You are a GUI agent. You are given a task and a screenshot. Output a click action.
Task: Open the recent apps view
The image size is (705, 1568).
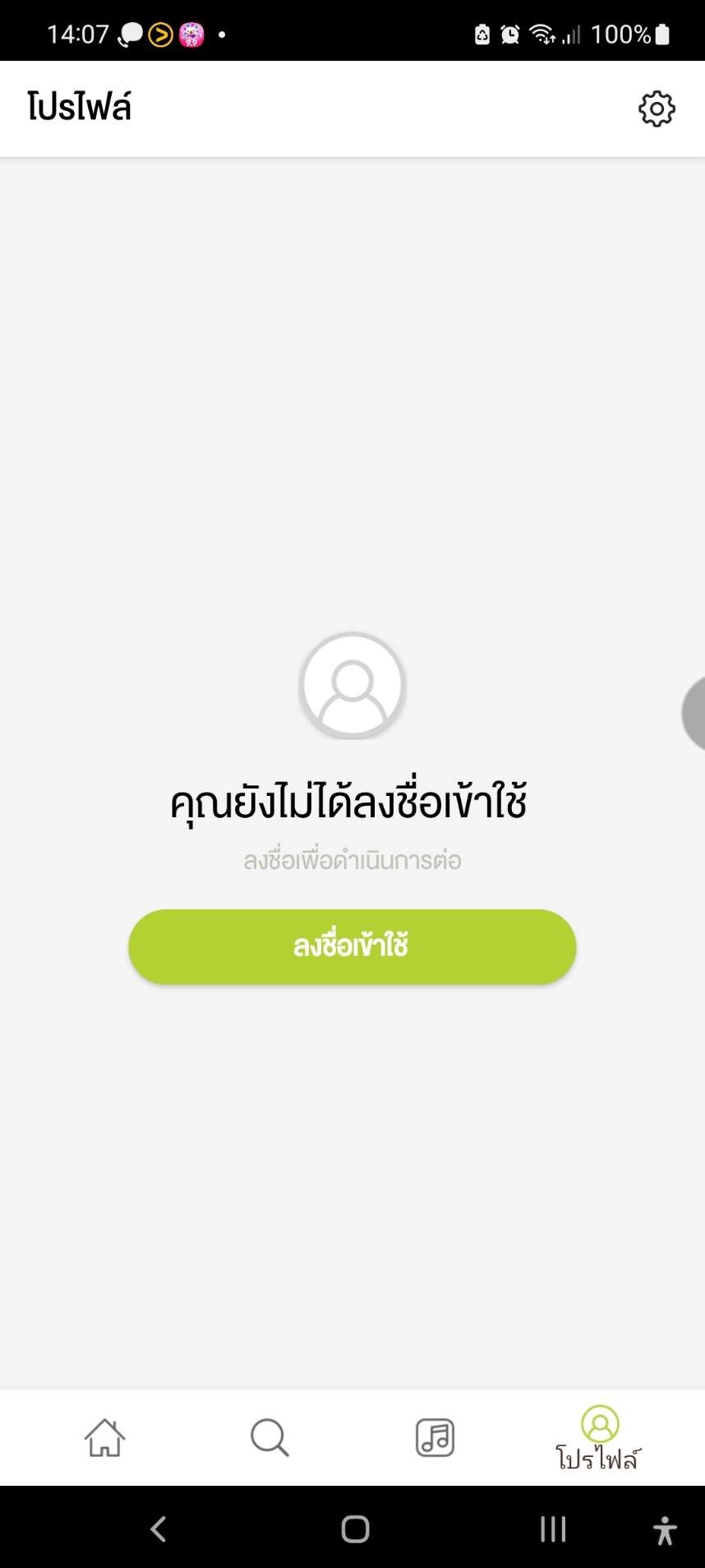pyautogui.click(x=553, y=1529)
